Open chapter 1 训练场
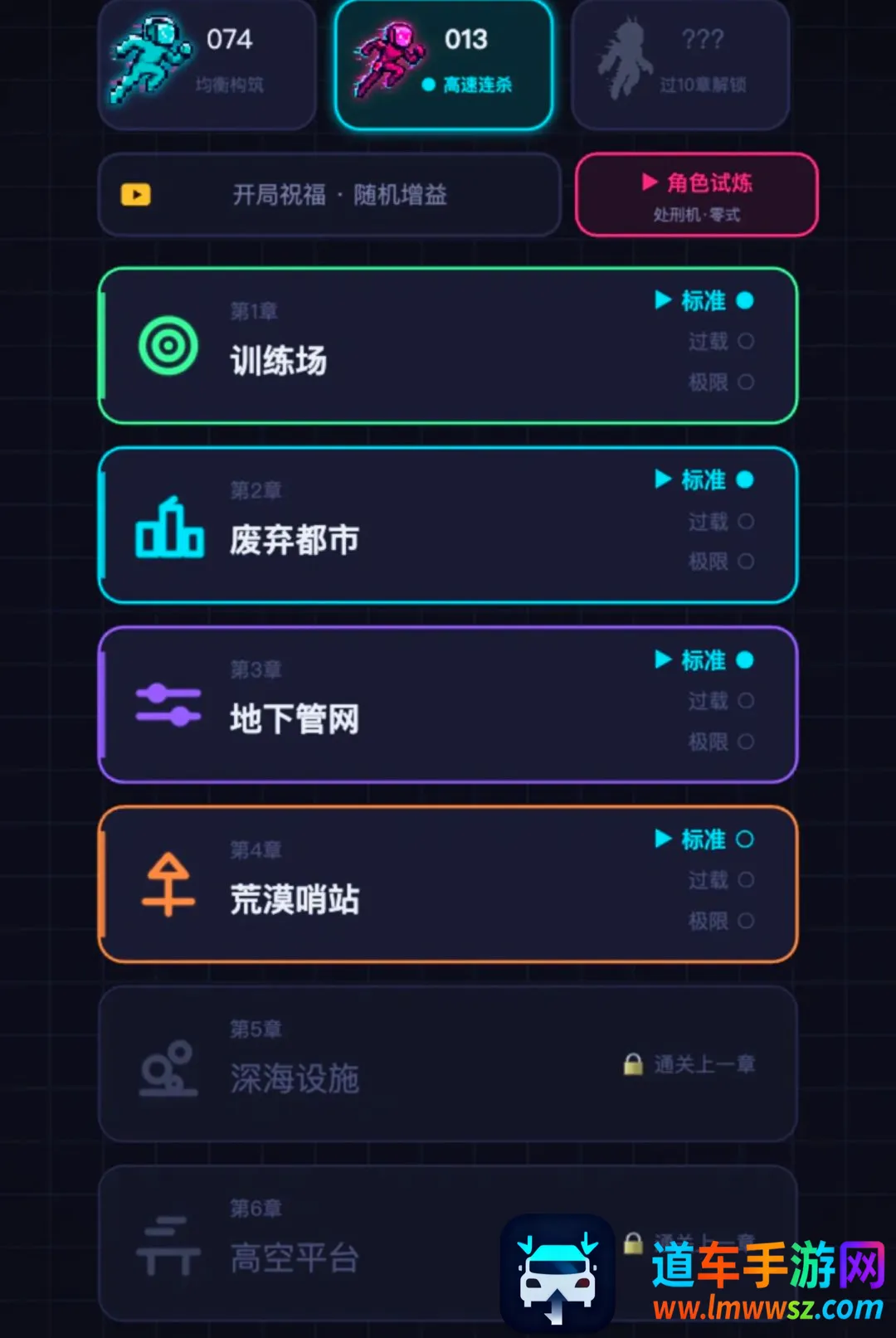The width and height of the screenshot is (896, 1338). (x=448, y=346)
